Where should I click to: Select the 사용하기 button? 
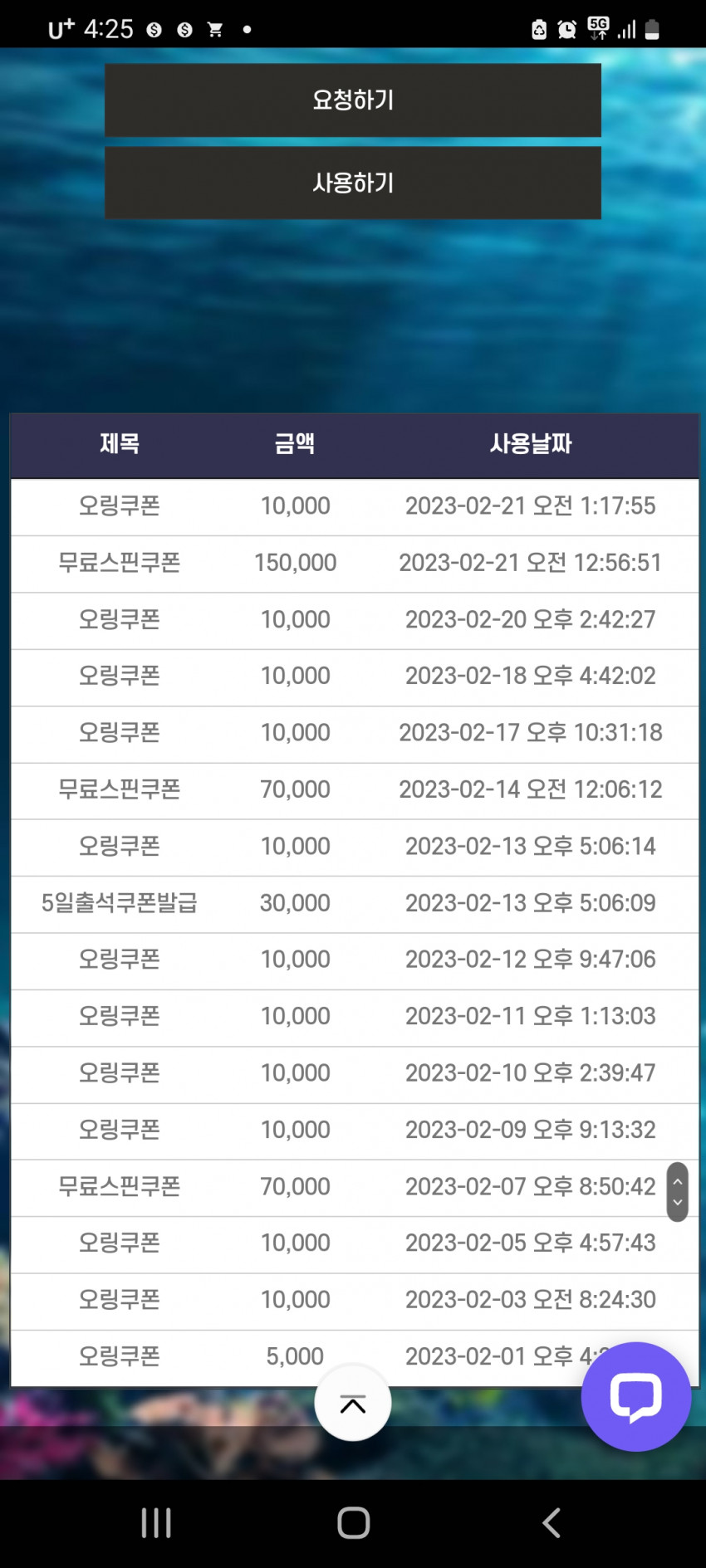coord(353,183)
